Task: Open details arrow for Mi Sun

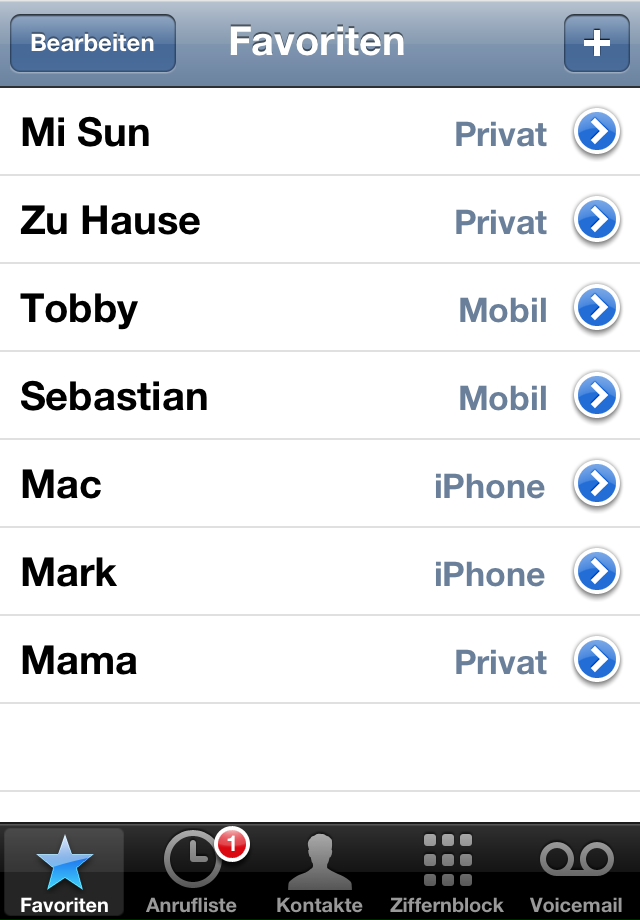Action: [596, 133]
